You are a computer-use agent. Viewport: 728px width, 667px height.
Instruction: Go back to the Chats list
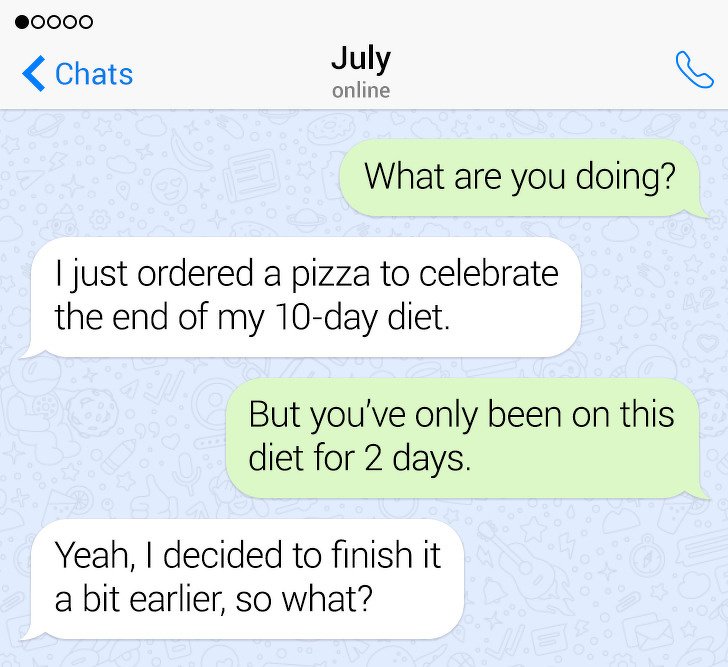77,74
